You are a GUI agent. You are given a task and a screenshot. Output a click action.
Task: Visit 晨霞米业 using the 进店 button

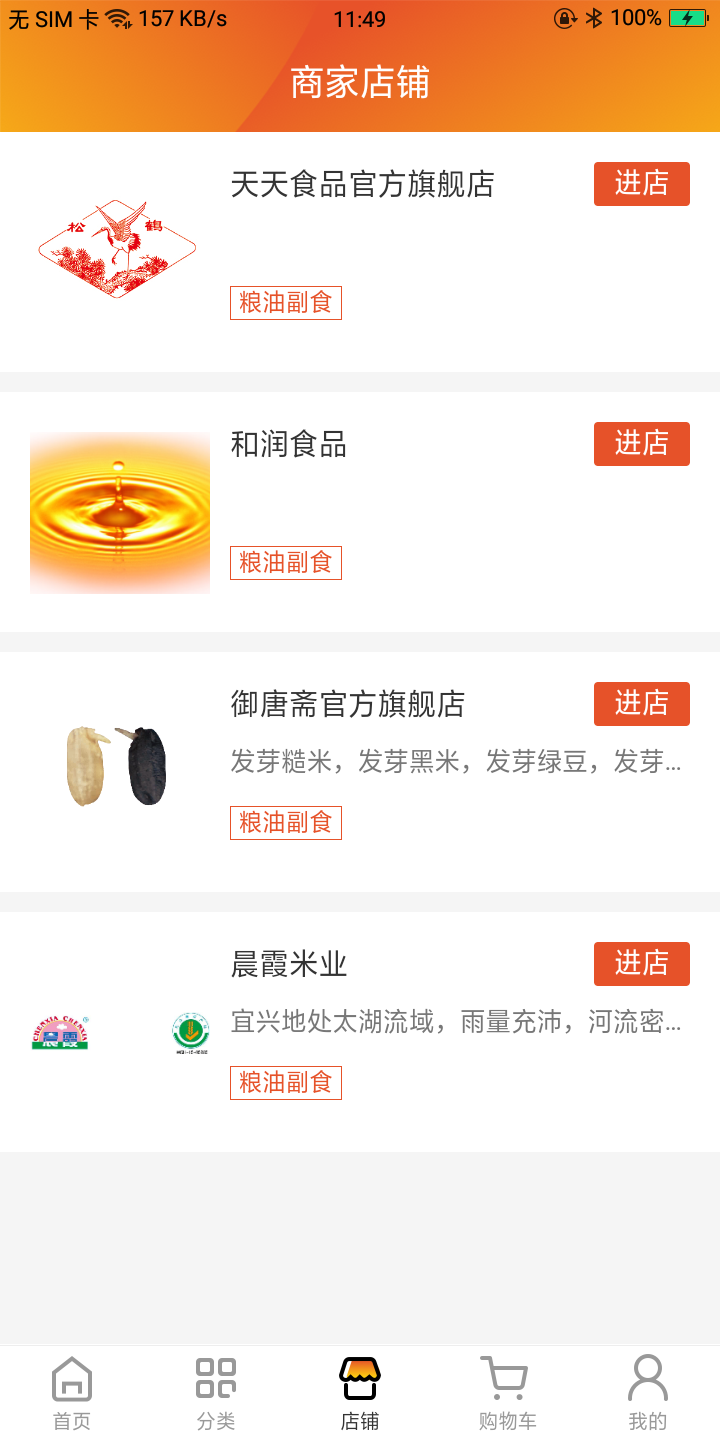coord(641,964)
